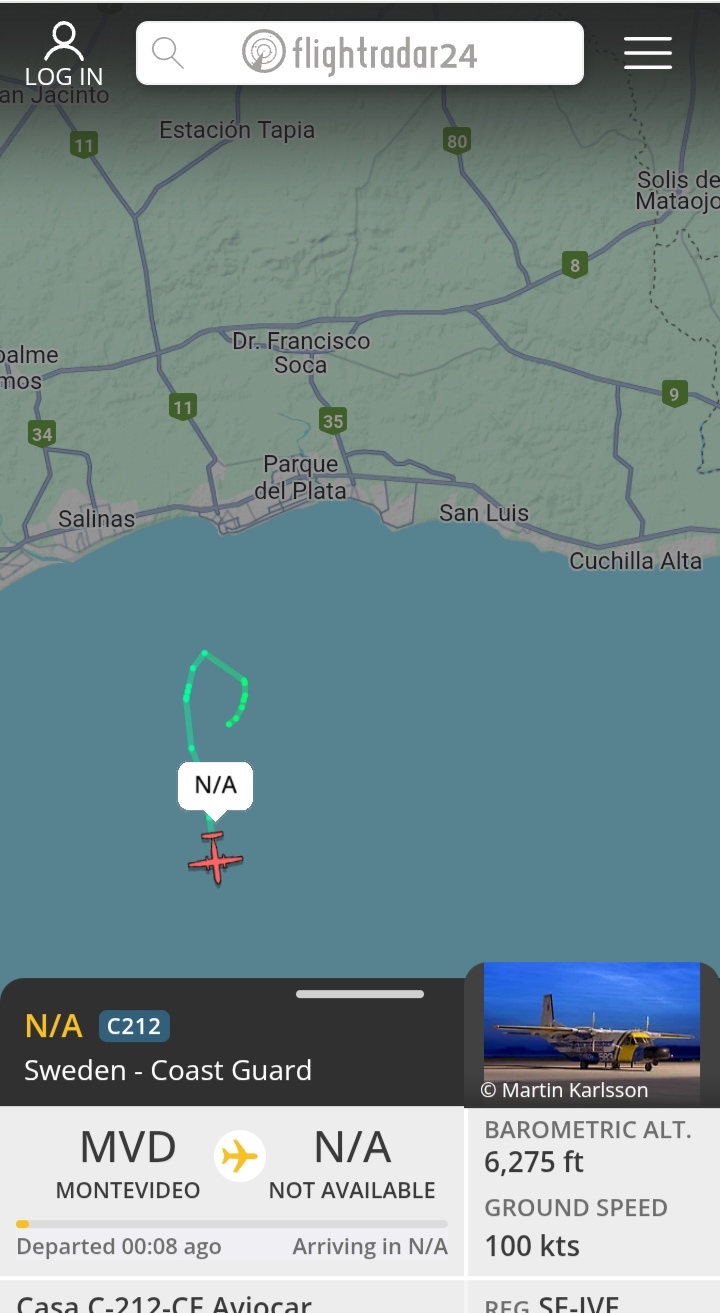Tap the flight panel drag handle
Screen dimensions: 720x1313
(360, 994)
